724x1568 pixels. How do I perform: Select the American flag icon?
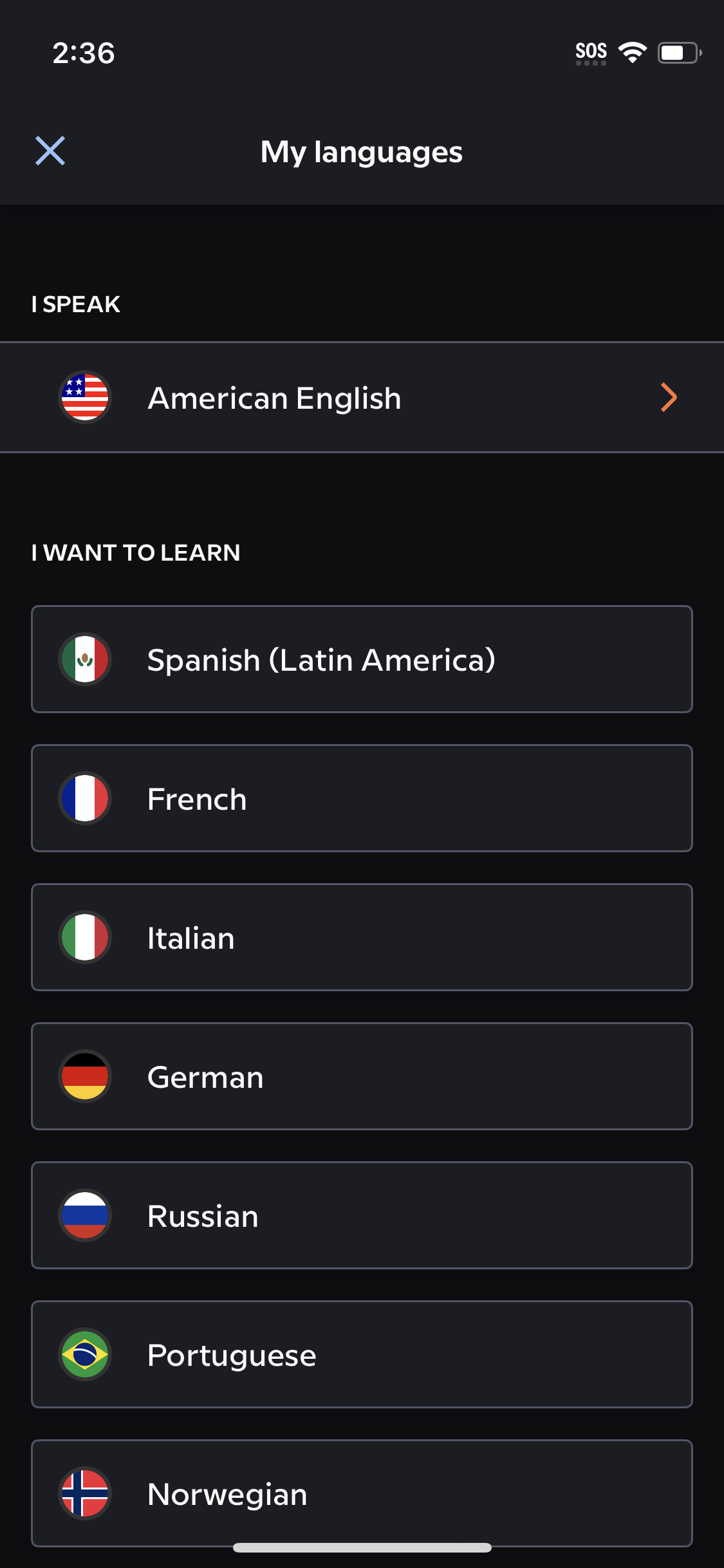[84, 397]
